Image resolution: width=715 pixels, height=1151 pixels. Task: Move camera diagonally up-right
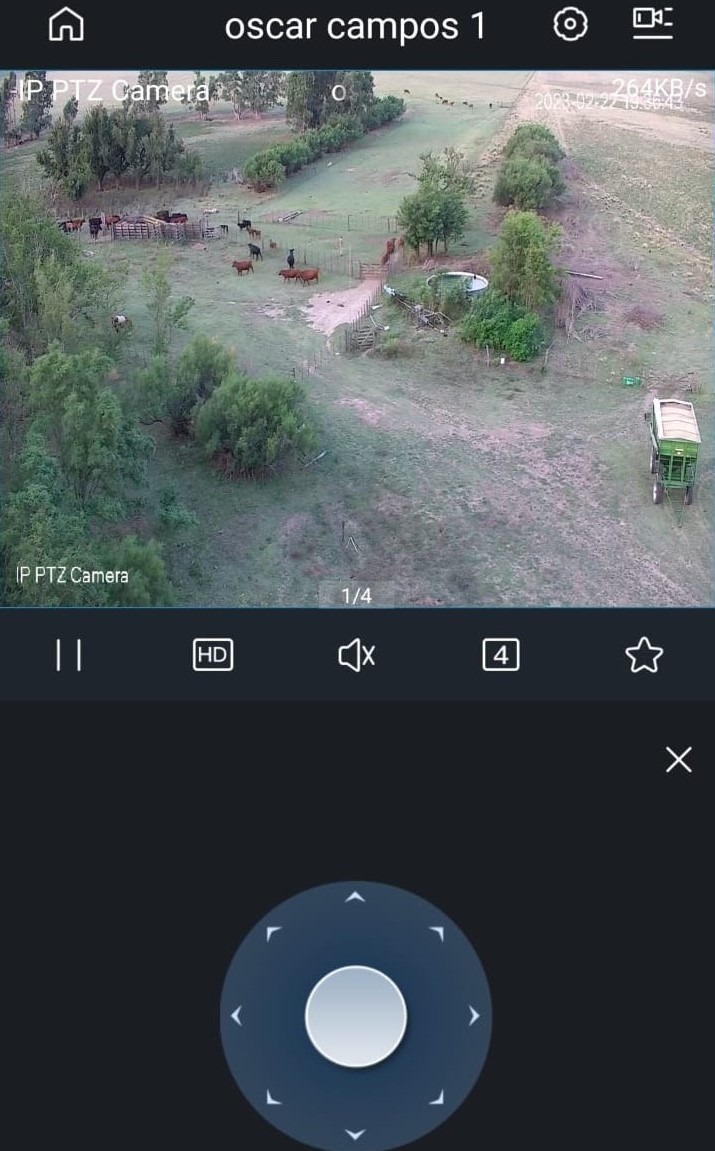click(437, 933)
